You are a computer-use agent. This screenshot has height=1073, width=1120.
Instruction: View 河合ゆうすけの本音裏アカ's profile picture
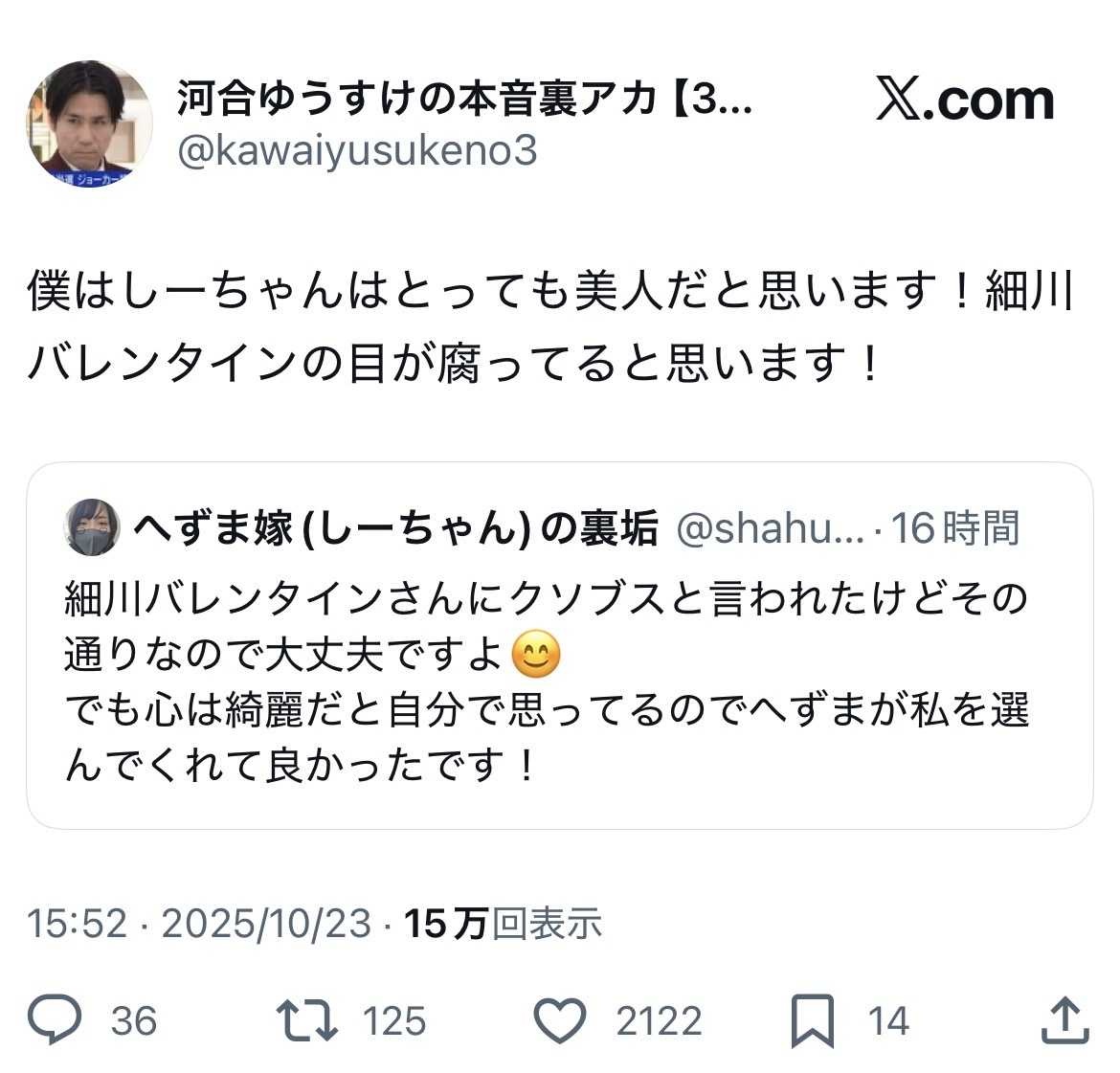(x=89, y=123)
